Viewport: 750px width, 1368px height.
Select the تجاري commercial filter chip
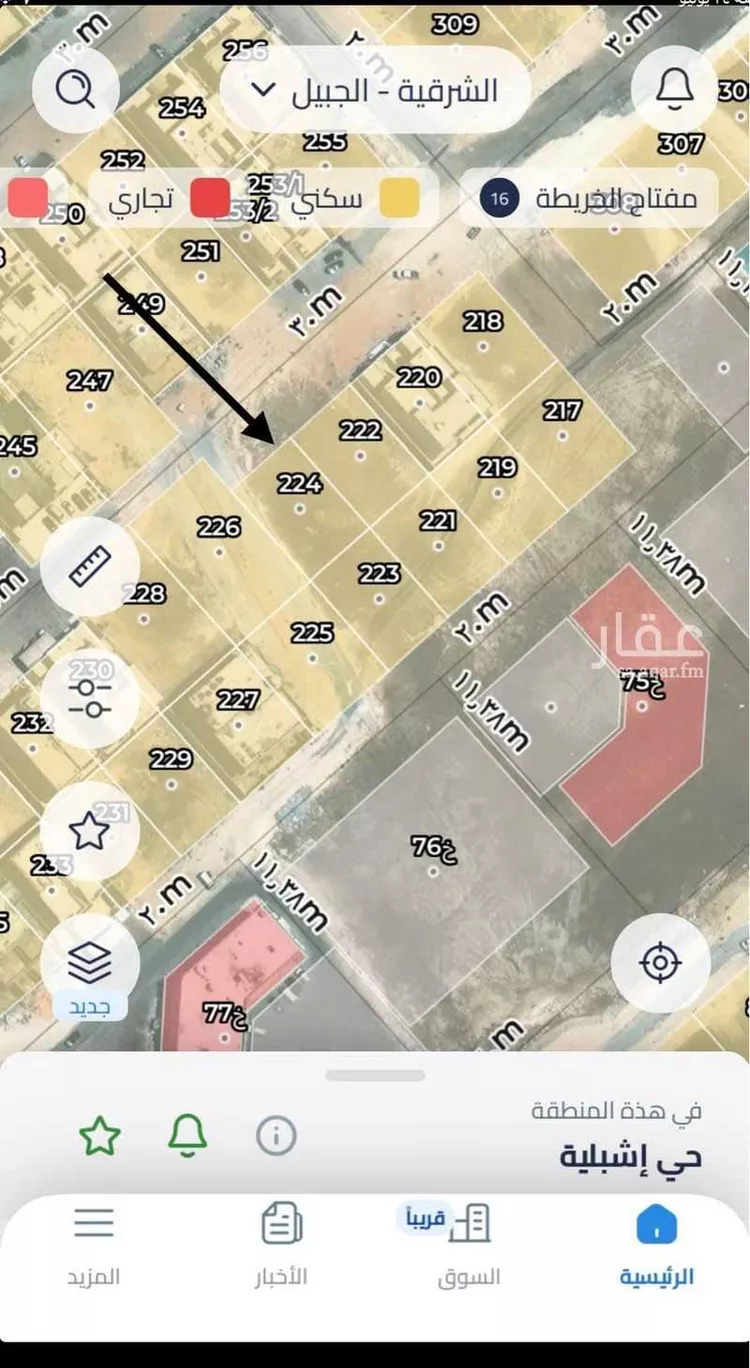tap(169, 198)
